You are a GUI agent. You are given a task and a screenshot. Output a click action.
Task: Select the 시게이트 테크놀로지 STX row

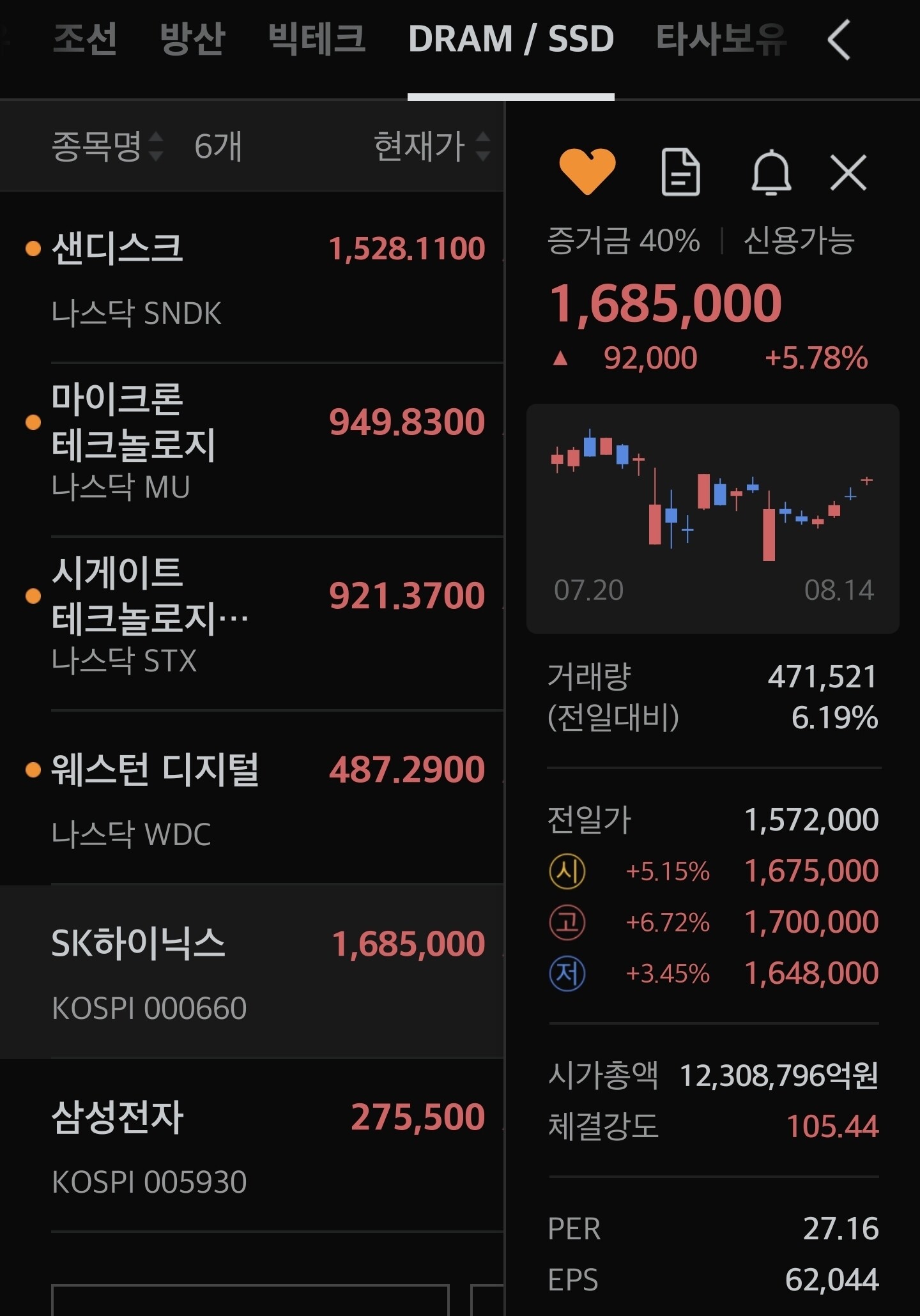point(252,624)
